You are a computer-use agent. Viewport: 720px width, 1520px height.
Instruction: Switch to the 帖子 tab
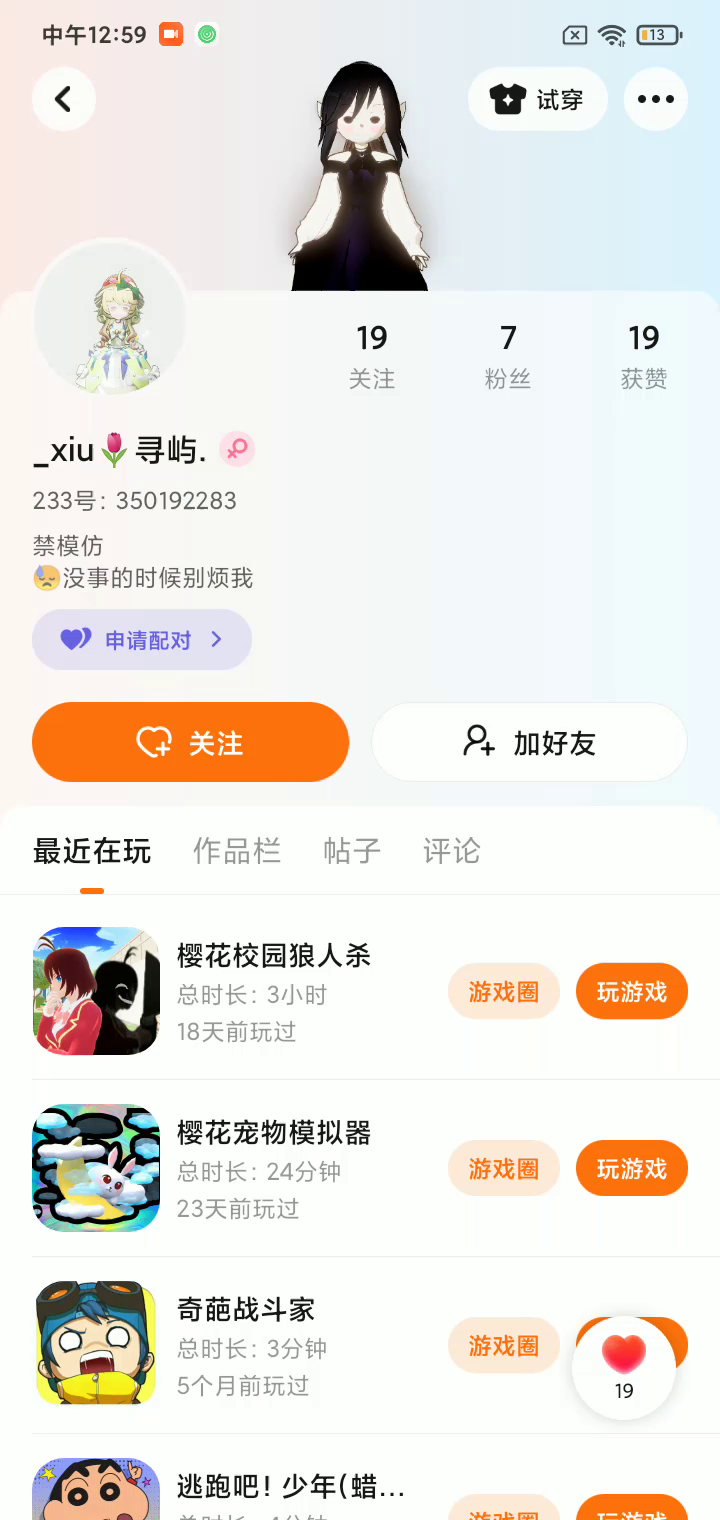tap(352, 851)
